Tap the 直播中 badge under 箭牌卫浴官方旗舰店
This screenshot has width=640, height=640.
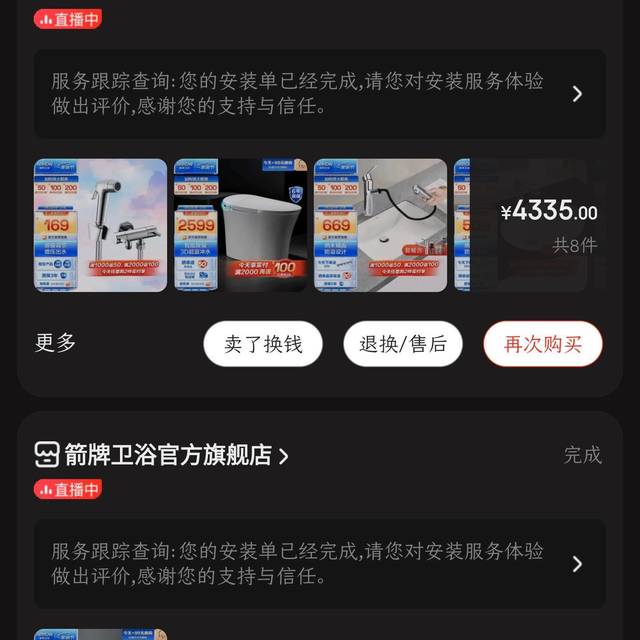[68, 489]
